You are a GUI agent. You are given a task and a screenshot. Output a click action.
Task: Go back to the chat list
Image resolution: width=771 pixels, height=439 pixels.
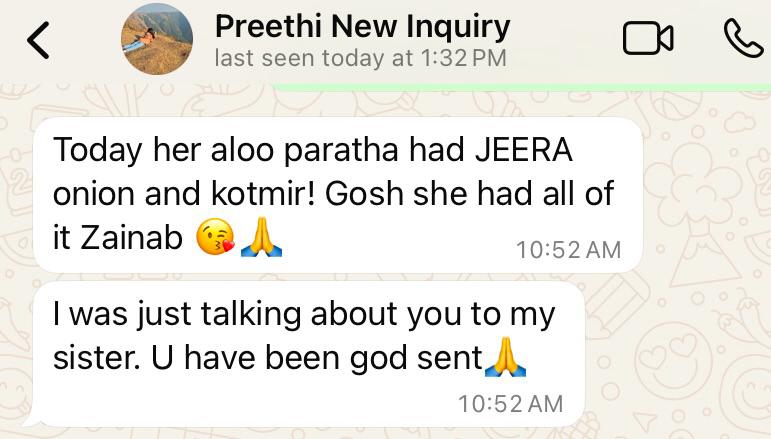point(38,40)
